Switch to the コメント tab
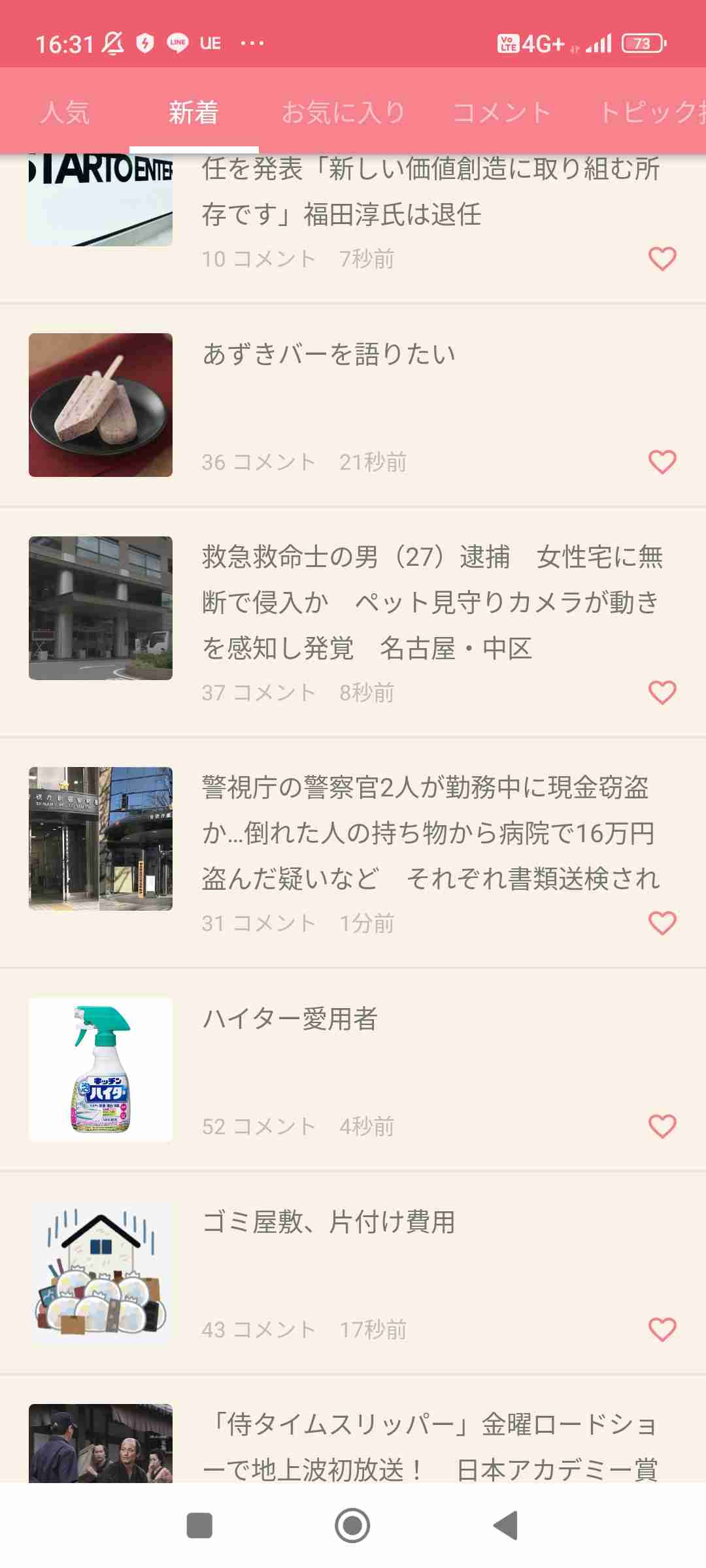Screen dimensions: 706x1568 click(x=502, y=112)
